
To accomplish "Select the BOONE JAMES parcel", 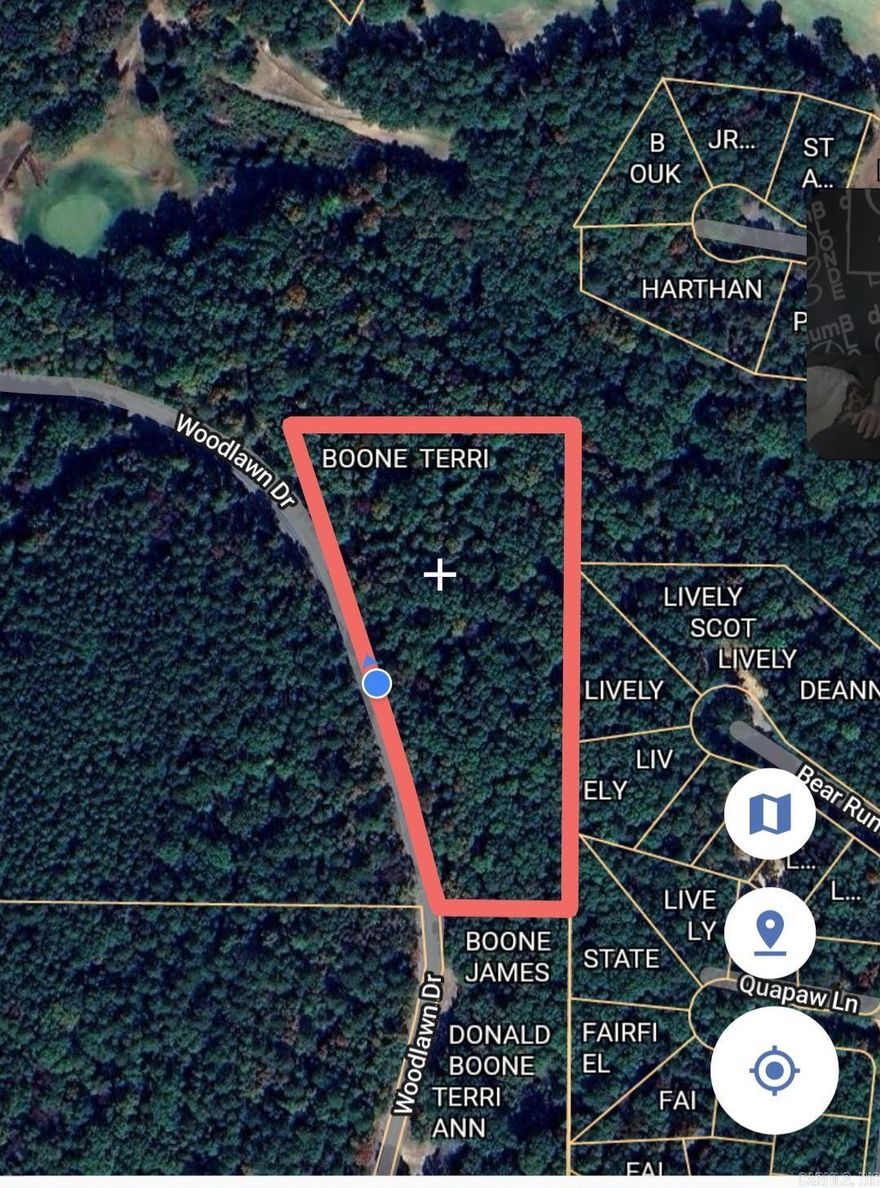I will [506, 957].
